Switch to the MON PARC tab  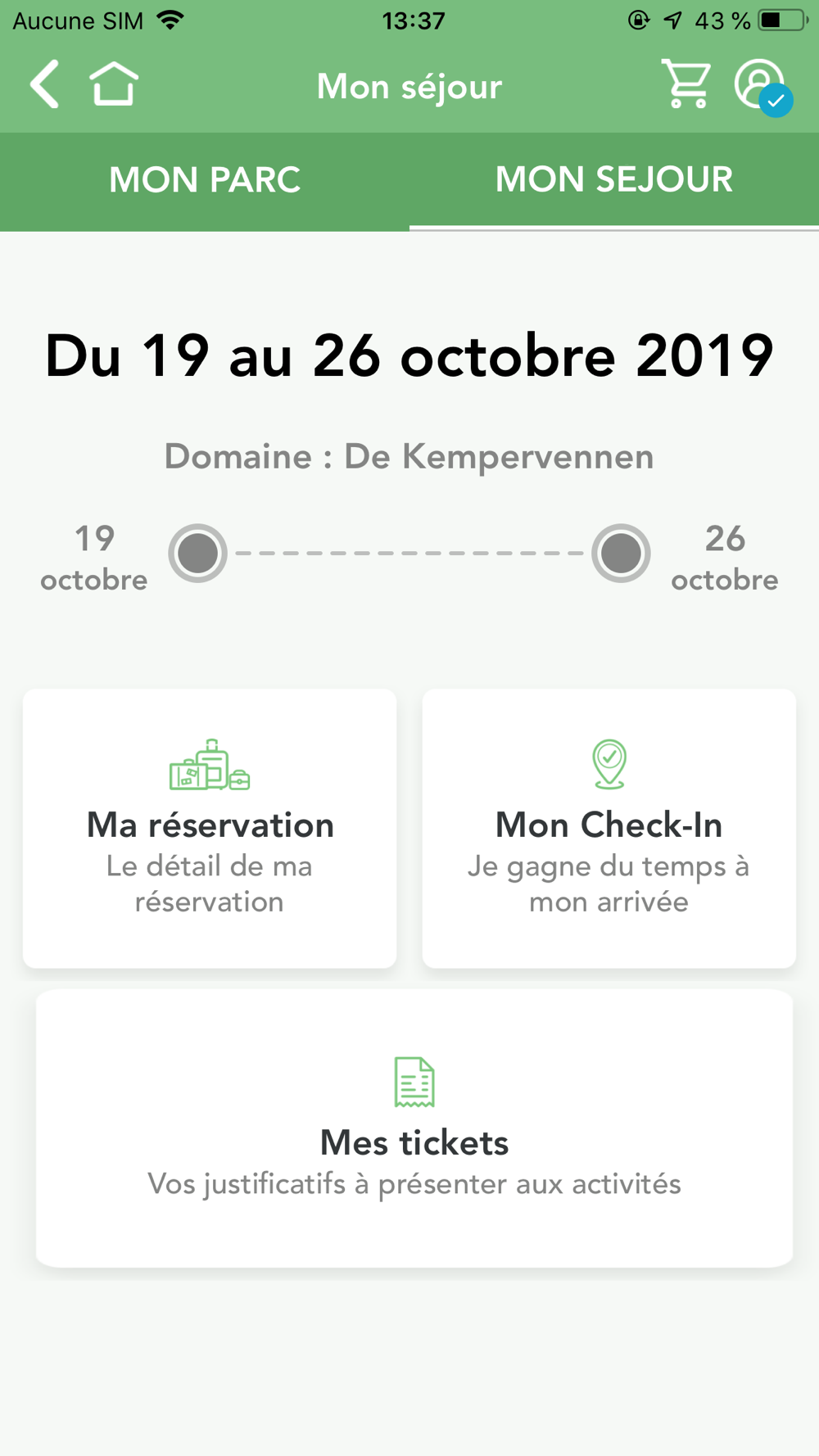pos(205,181)
